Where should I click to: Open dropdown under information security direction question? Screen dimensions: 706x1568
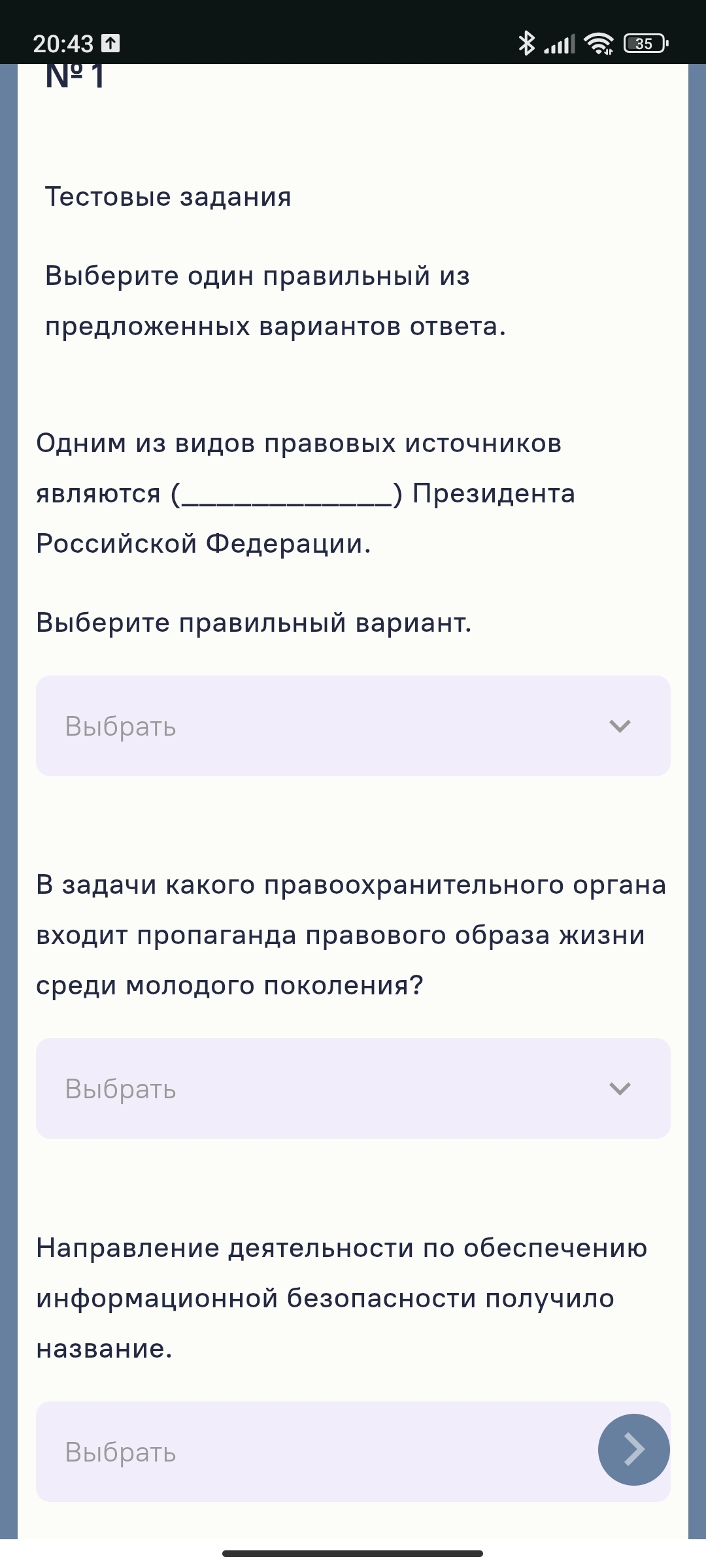click(x=314, y=1452)
